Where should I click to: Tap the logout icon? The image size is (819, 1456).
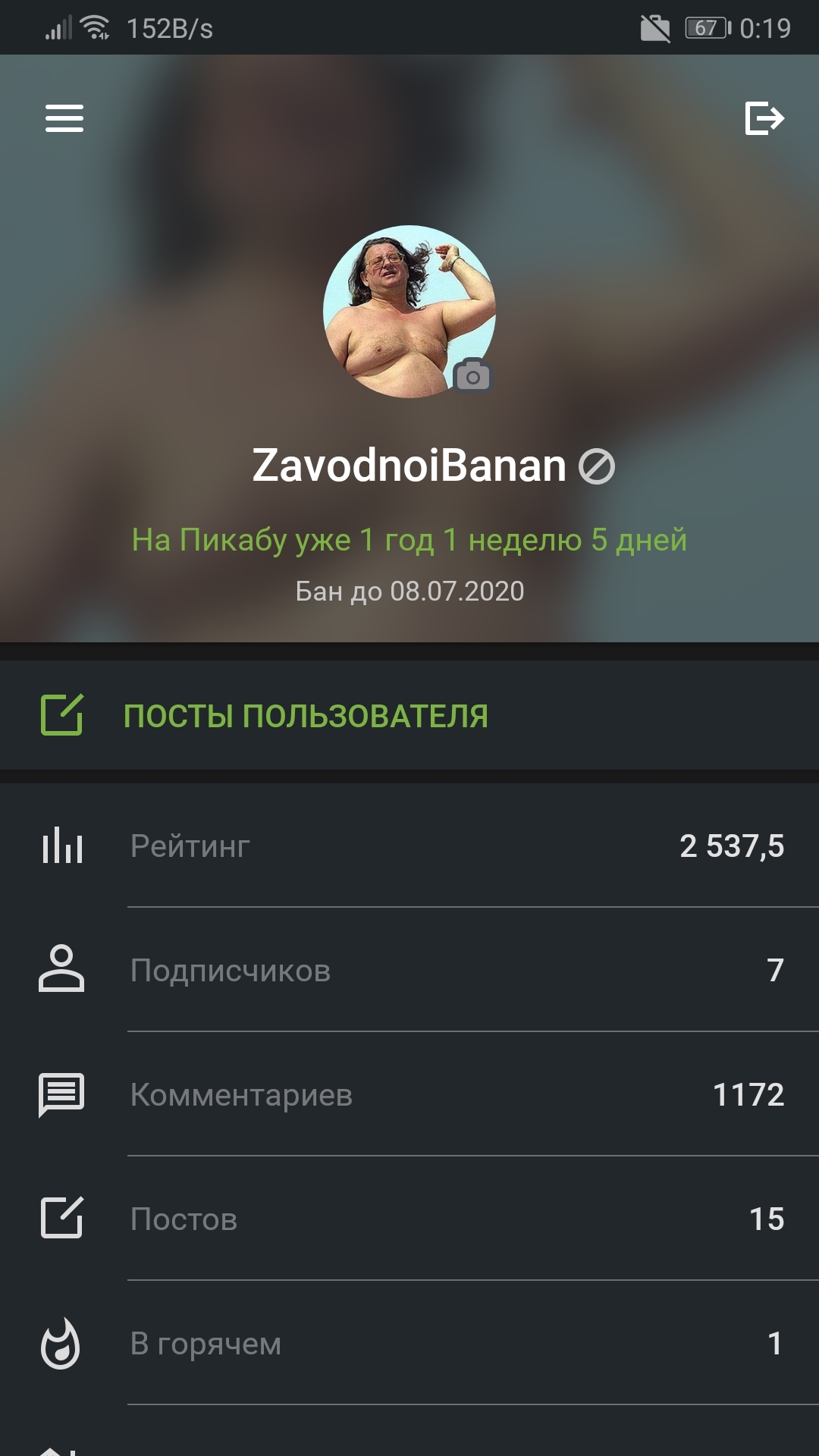pos(764,118)
